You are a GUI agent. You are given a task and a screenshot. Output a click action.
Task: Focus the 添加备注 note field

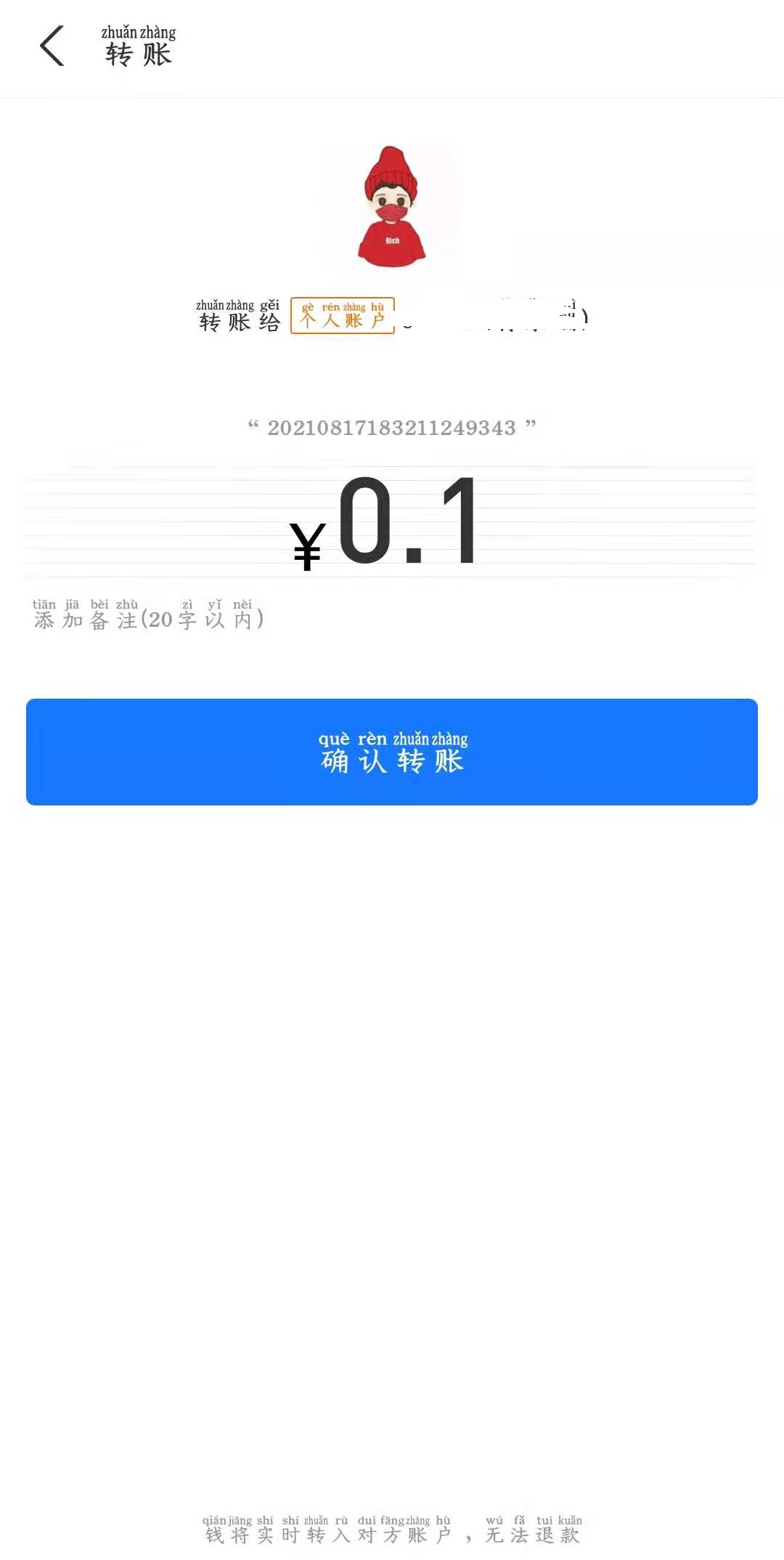coord(149,618)
